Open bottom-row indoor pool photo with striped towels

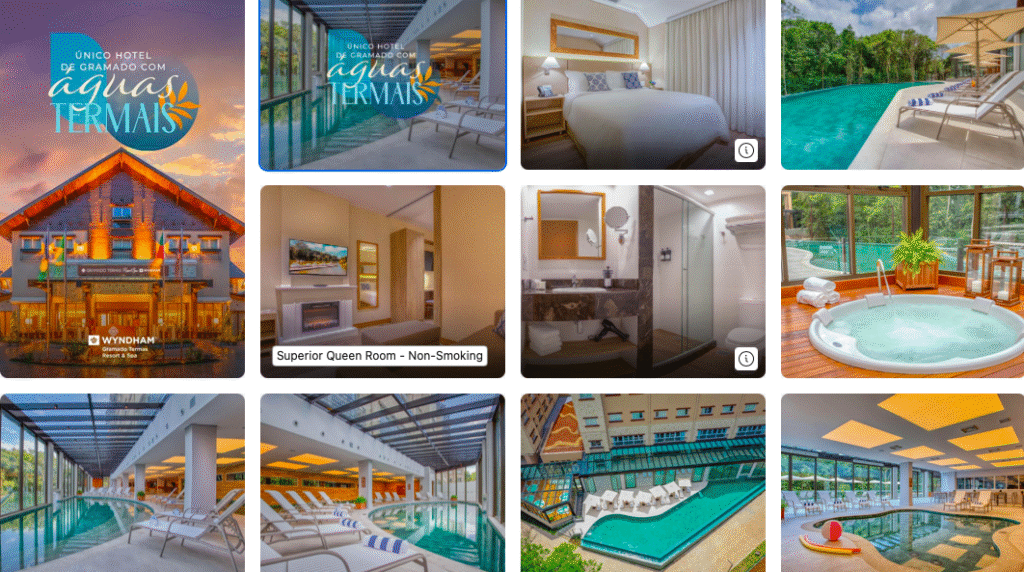click(382, 482)
